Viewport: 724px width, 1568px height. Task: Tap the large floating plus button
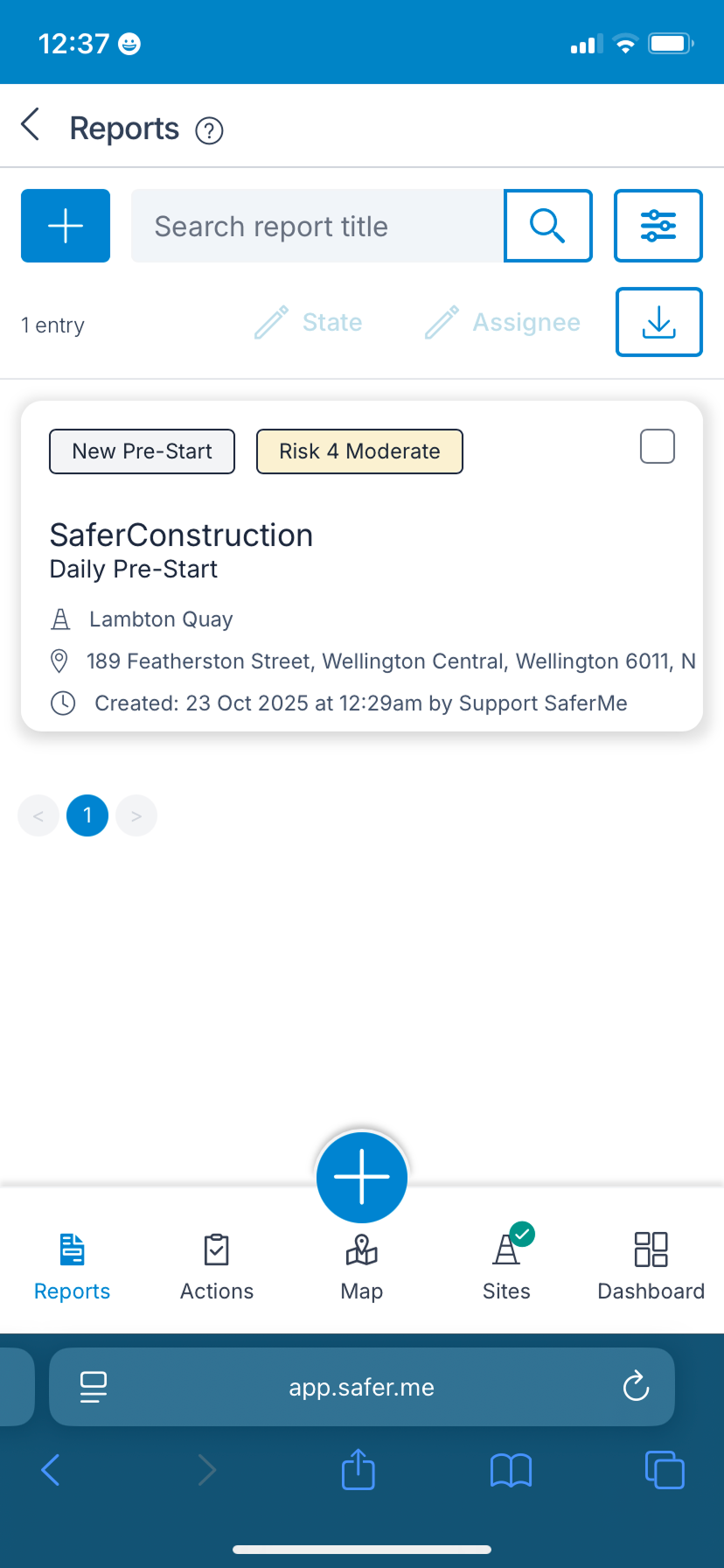tap(361, 1177)
